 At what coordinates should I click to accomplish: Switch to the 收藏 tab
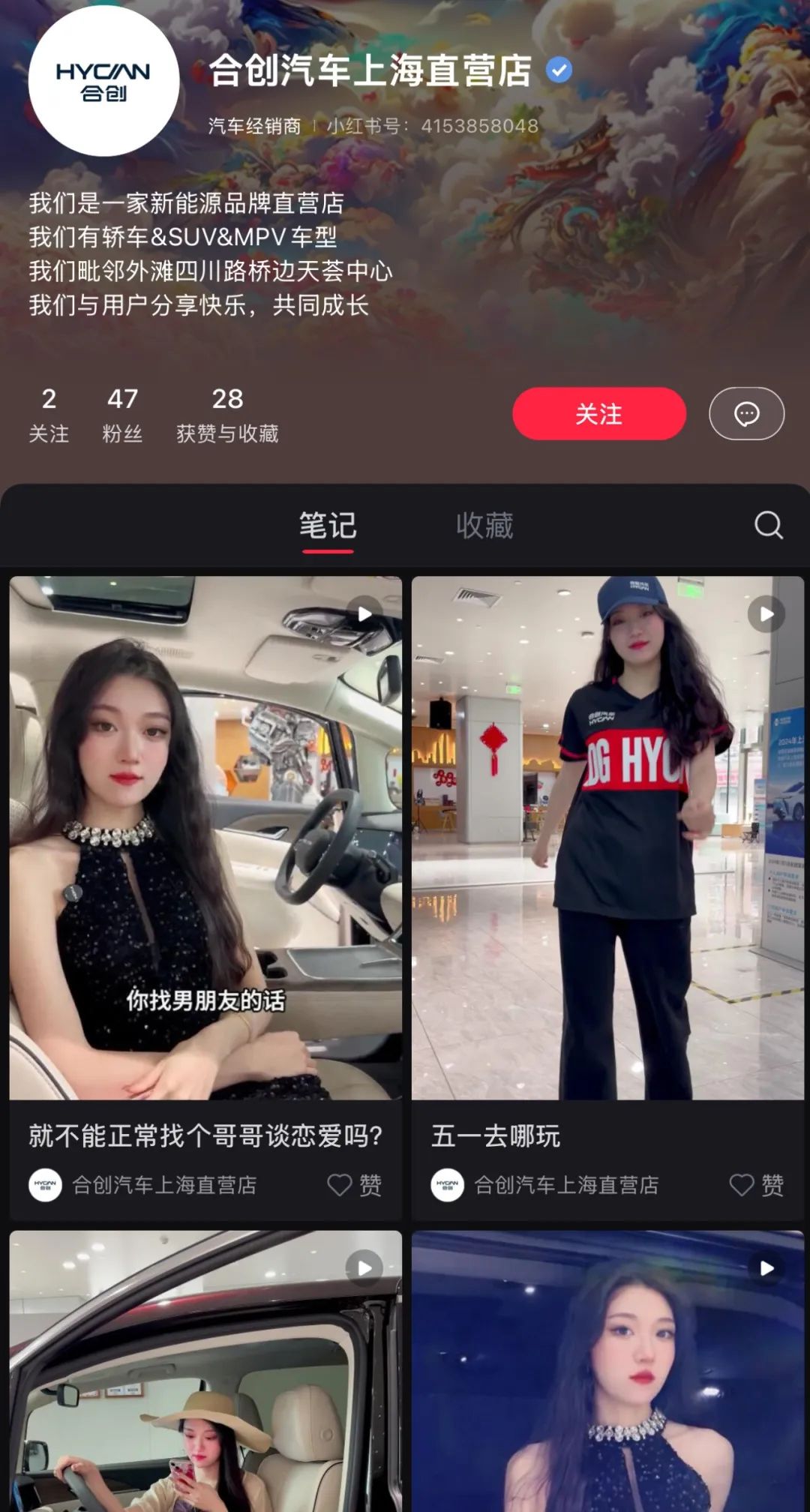484,525
